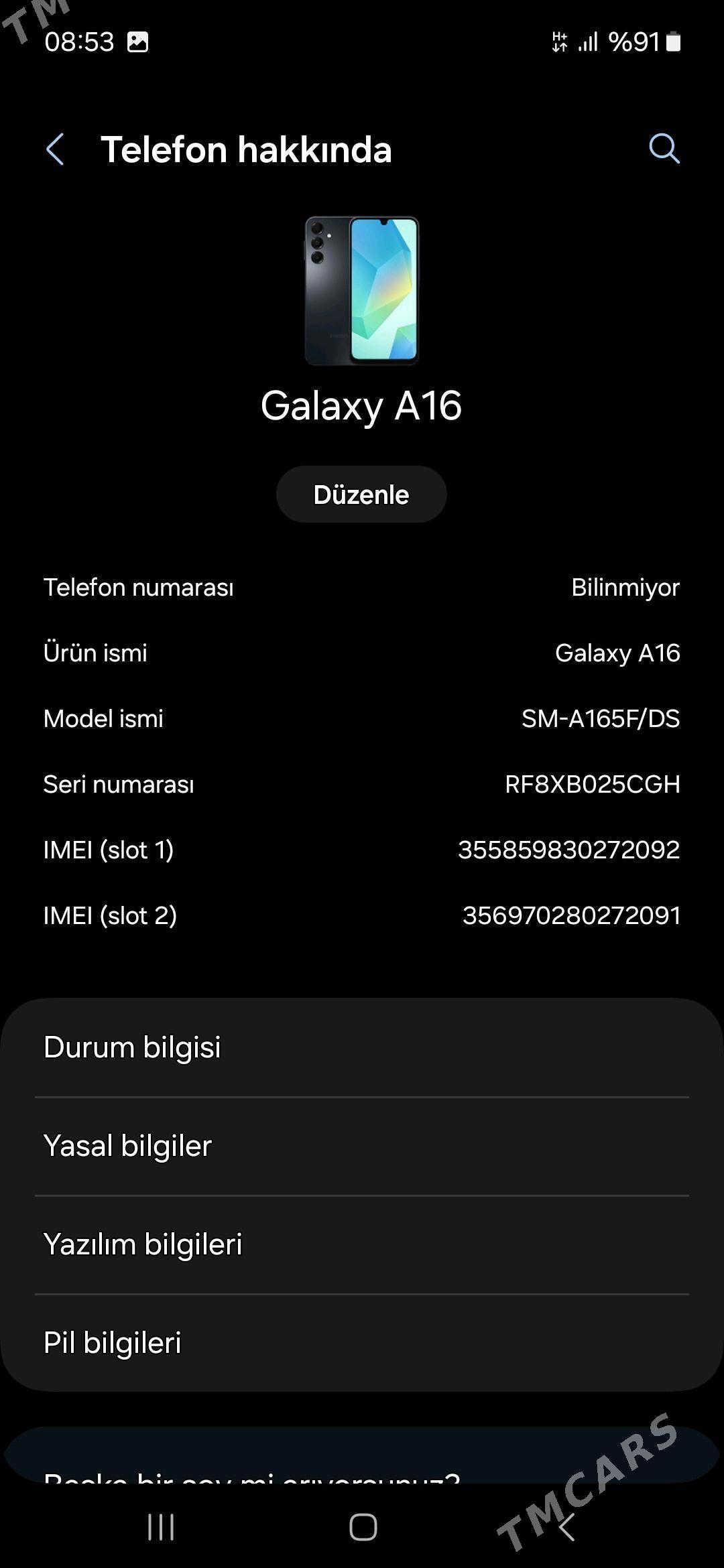The height and width of the screenshot is (1568, 724).
Task: Go to the home screen
Action: [x=363, y=1527]
